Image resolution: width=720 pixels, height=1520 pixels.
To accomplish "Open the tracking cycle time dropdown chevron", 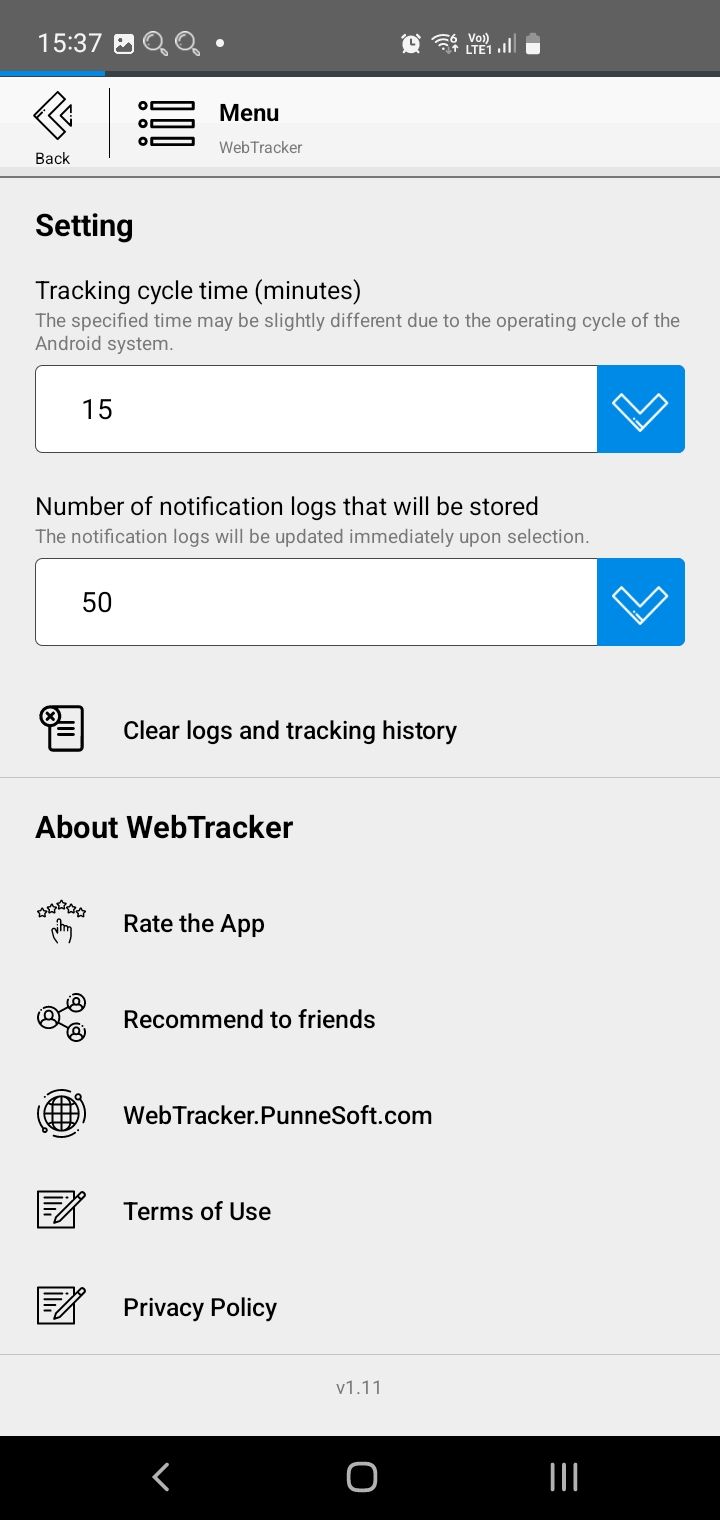I will point(641,408).
